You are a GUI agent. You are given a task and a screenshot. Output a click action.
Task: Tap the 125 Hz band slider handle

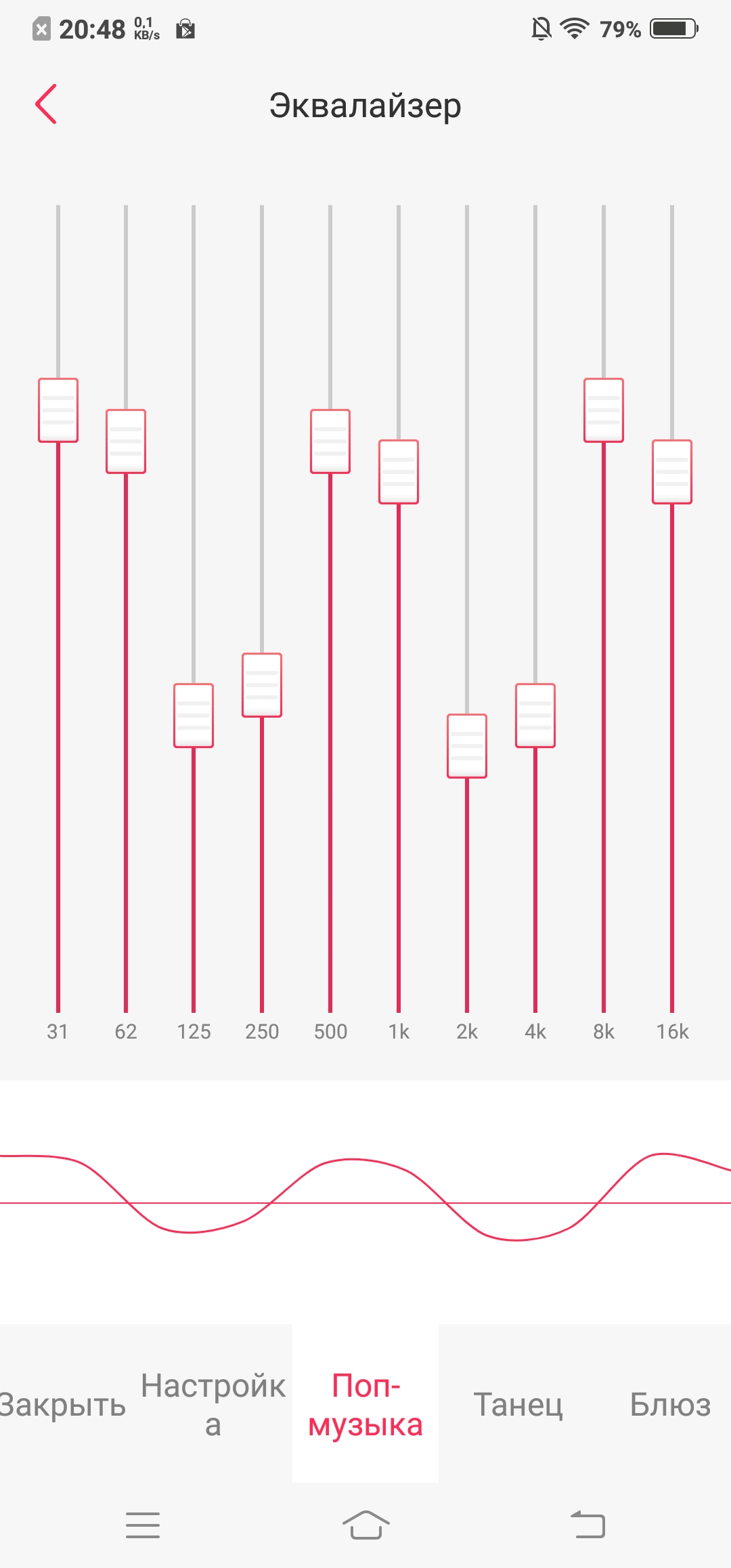point(194,716)
